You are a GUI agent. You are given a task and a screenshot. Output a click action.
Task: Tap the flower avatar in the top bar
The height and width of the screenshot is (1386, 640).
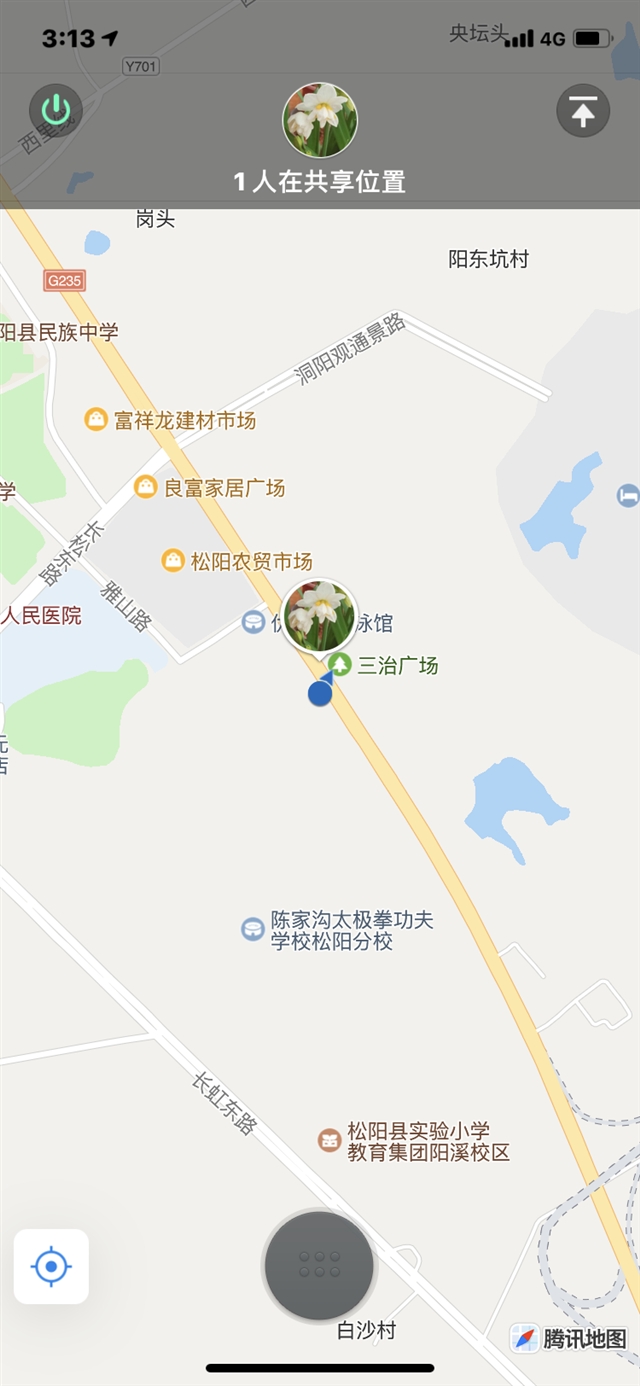tap(320, 120)
